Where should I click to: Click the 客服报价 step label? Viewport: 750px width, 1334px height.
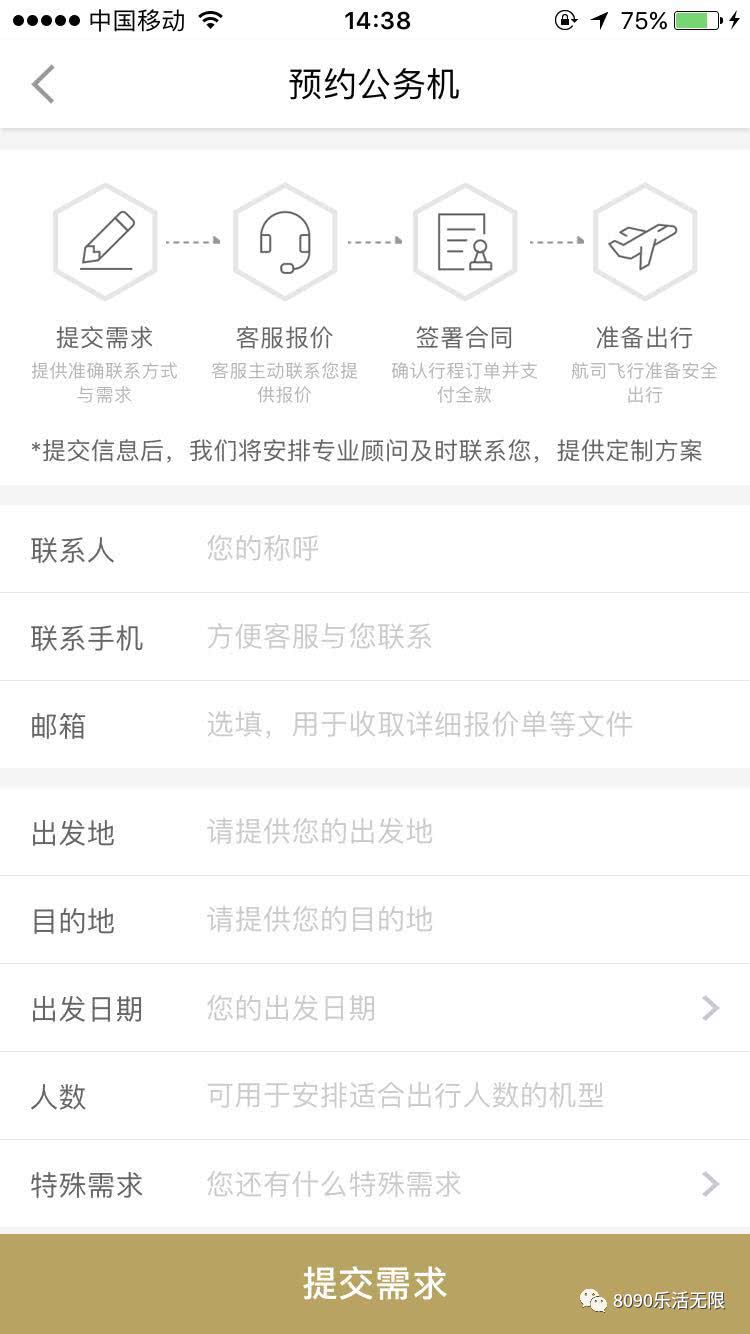(284, 338)
